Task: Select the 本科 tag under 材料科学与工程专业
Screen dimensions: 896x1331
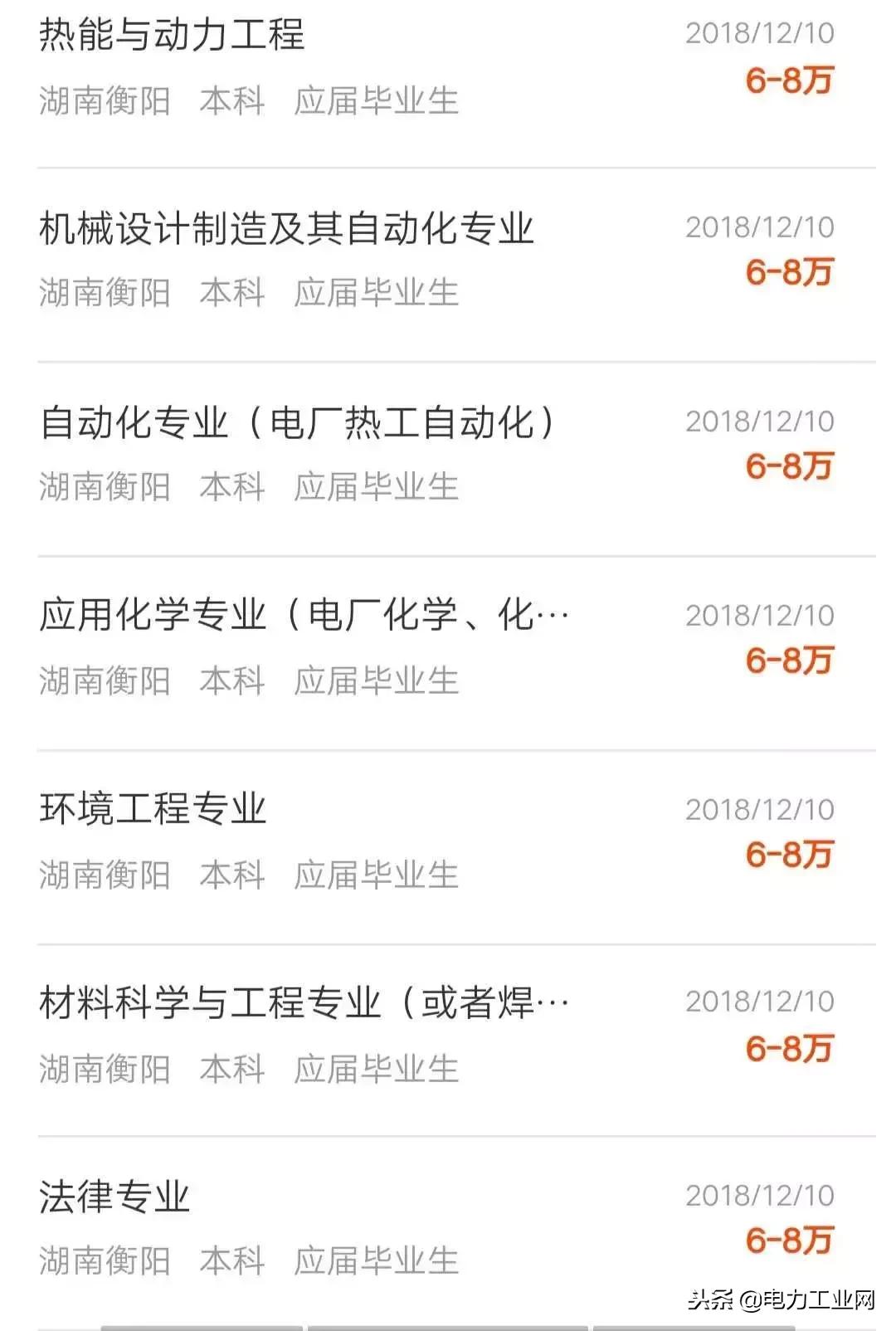Action: [x=235, y=1068]
